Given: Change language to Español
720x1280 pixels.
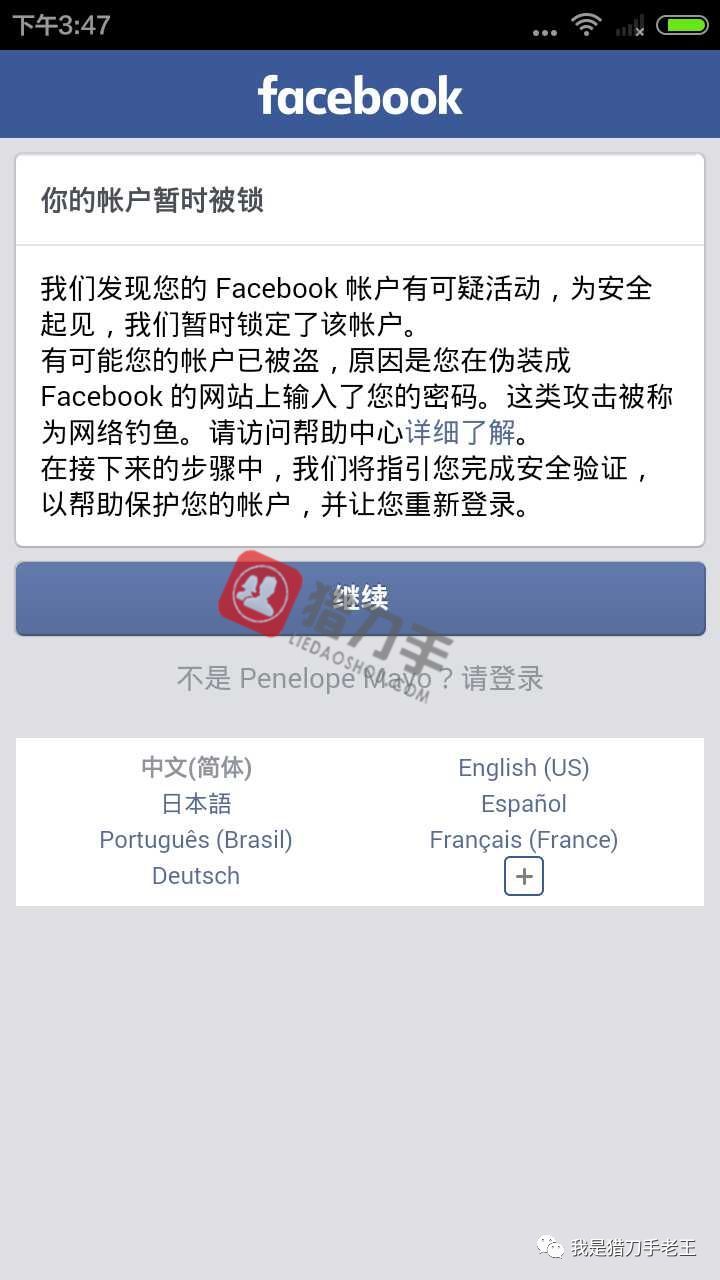Looking at the screenshot, I should 523,803.
